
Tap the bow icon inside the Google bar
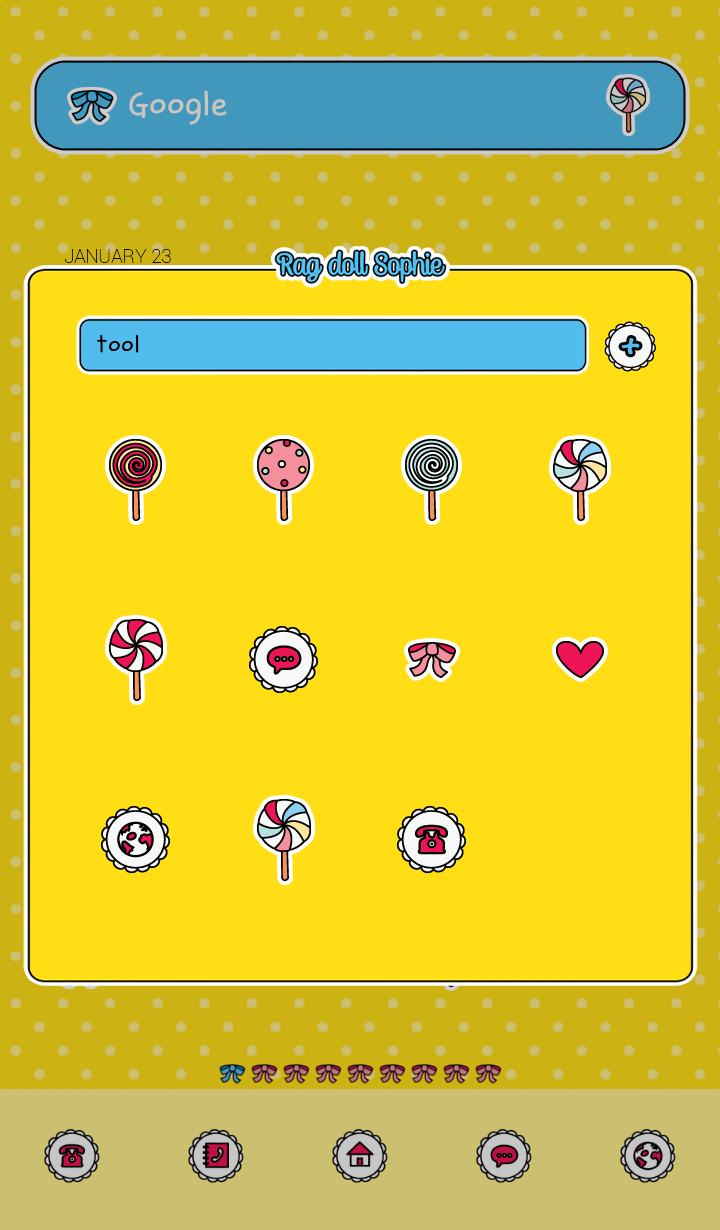[x=94, y=104]
